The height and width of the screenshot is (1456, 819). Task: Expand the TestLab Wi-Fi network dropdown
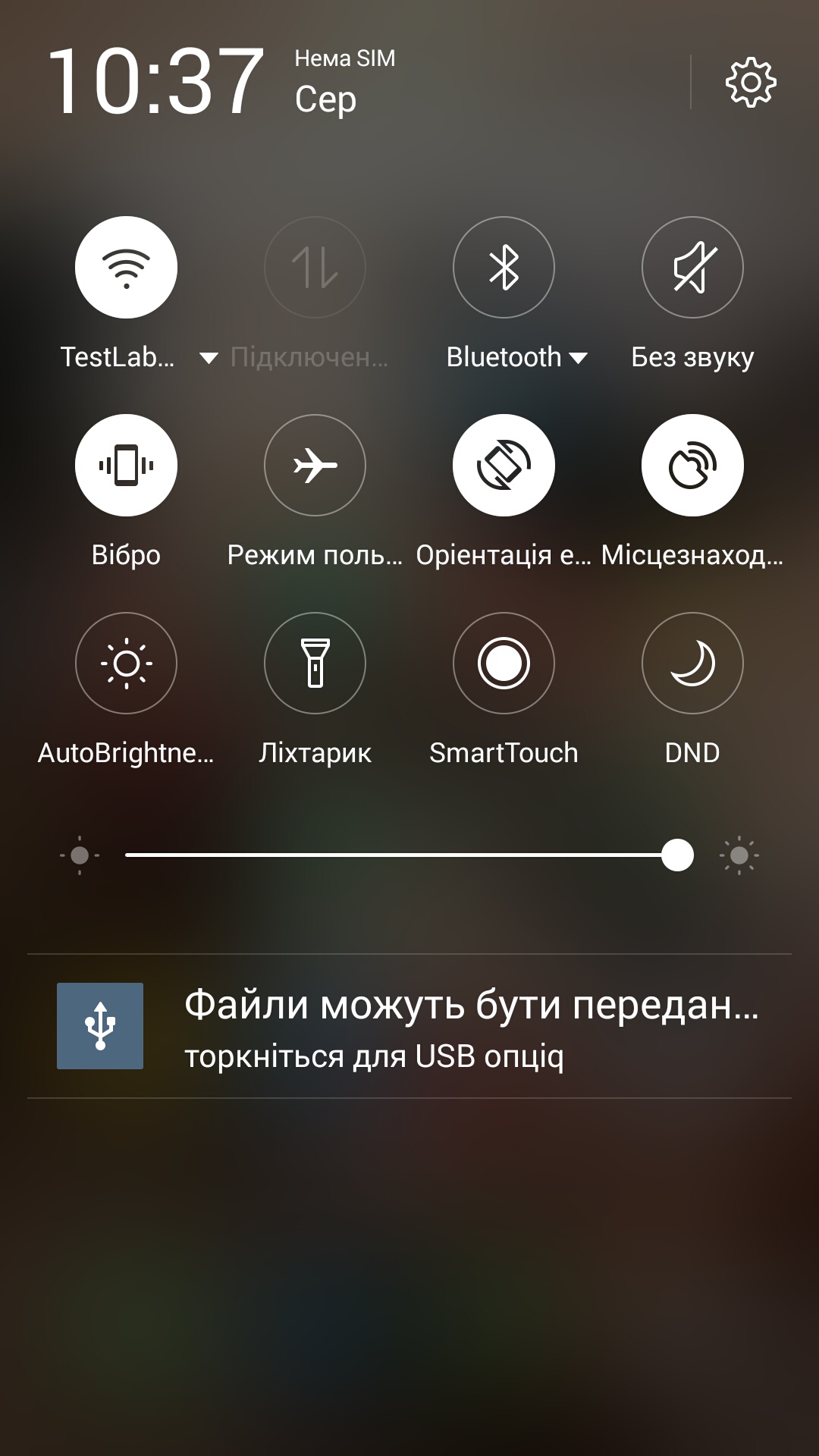[x=209, y=358]
